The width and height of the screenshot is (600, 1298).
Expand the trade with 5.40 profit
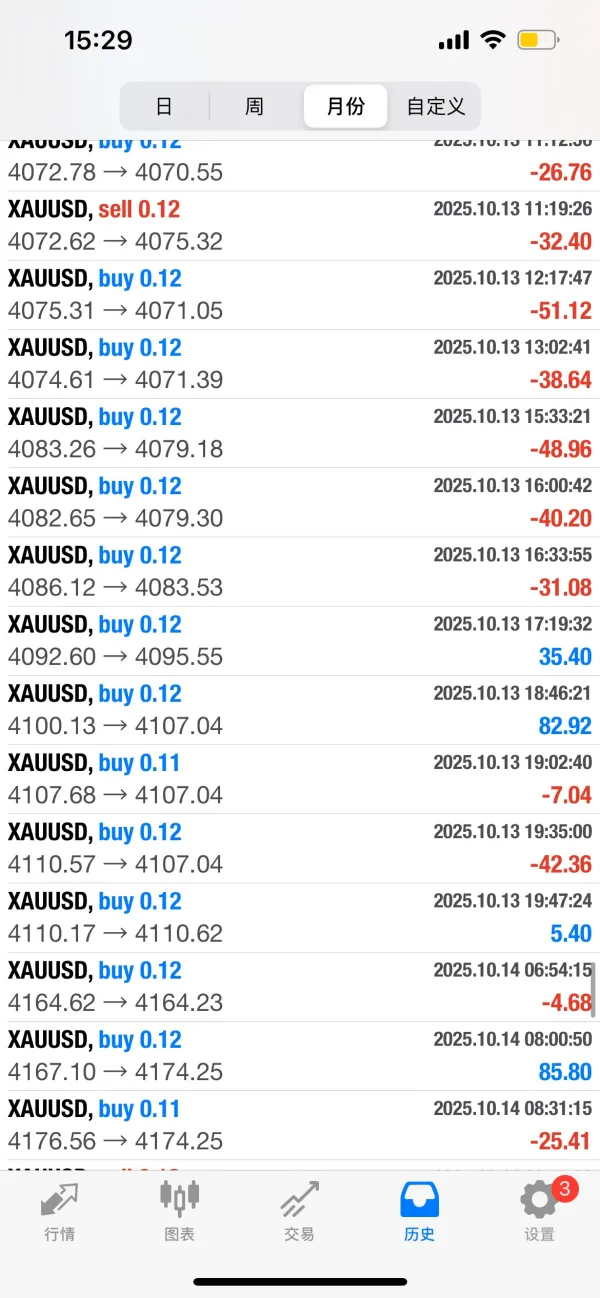[300, 918]
